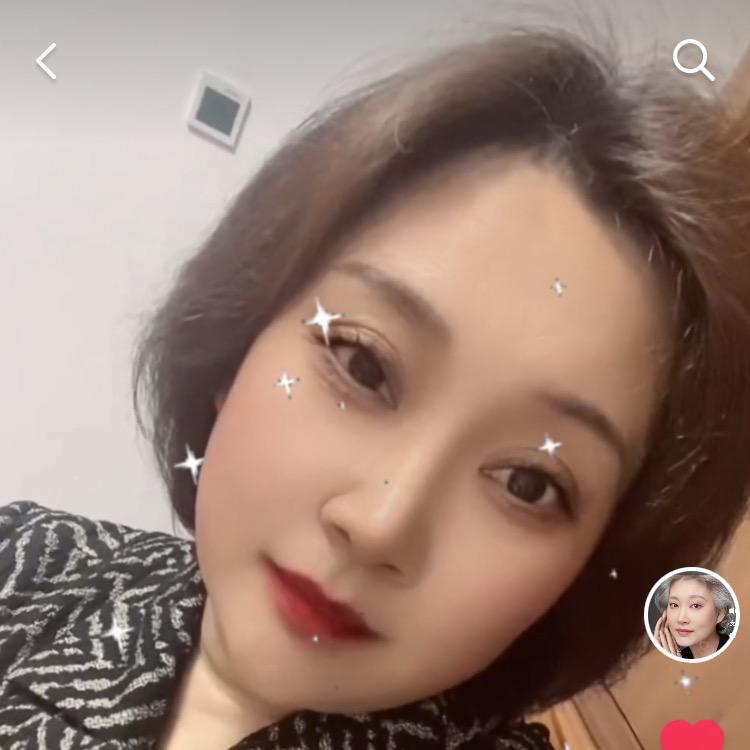Go back using the top arrow
The image size is (750, 750).
[x=46, y=61]
